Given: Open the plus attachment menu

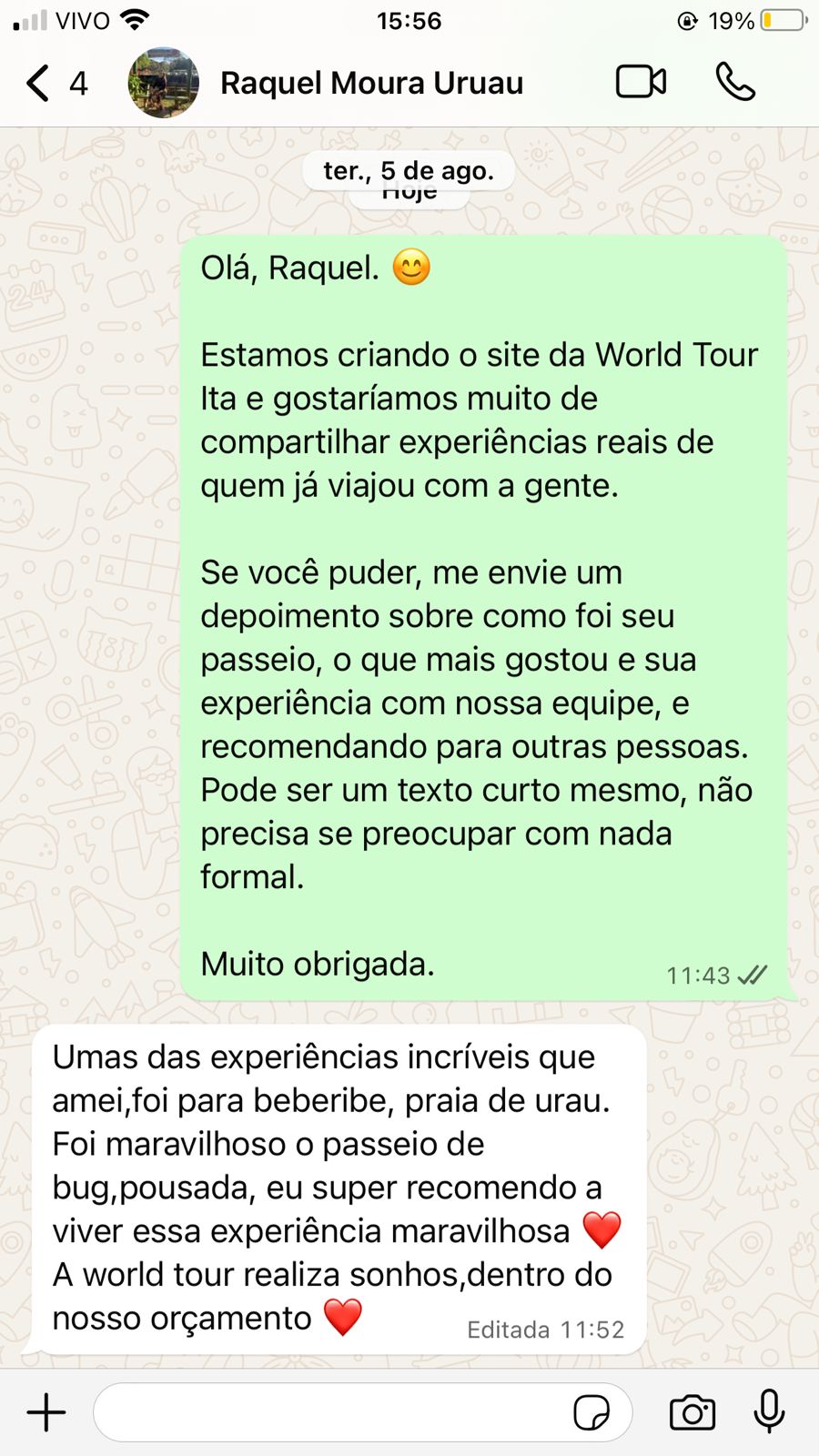Looking at the screenshot, I should [46, 1412].
